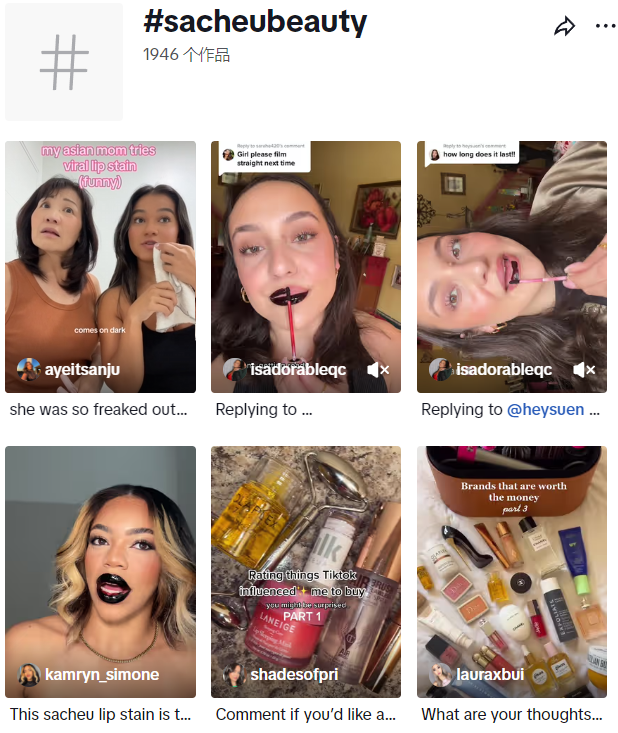This screenshot has width=618, height=733.
Task: Unmute the 'how long does it last' video
Action: (584, 370)
